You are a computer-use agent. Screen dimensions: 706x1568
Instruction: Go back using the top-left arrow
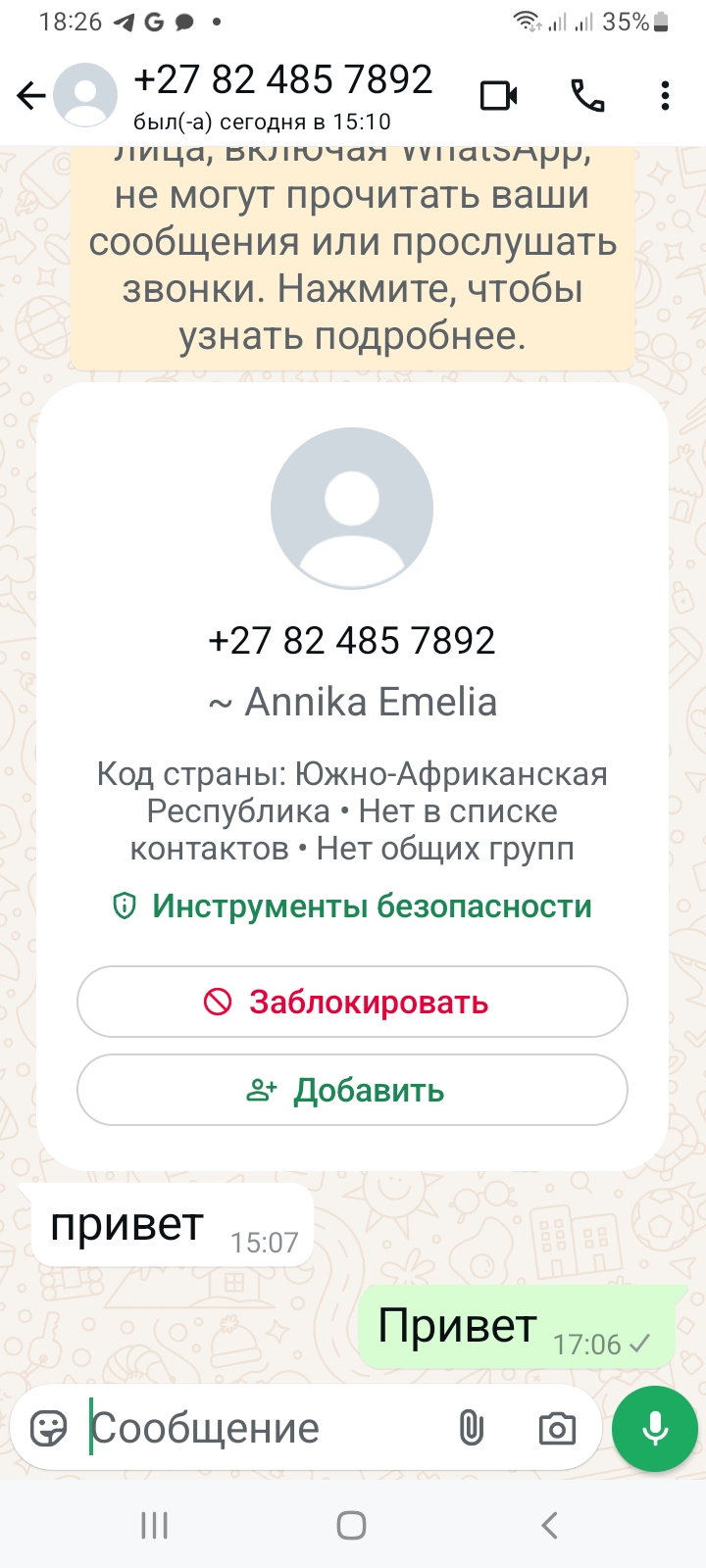31,96
